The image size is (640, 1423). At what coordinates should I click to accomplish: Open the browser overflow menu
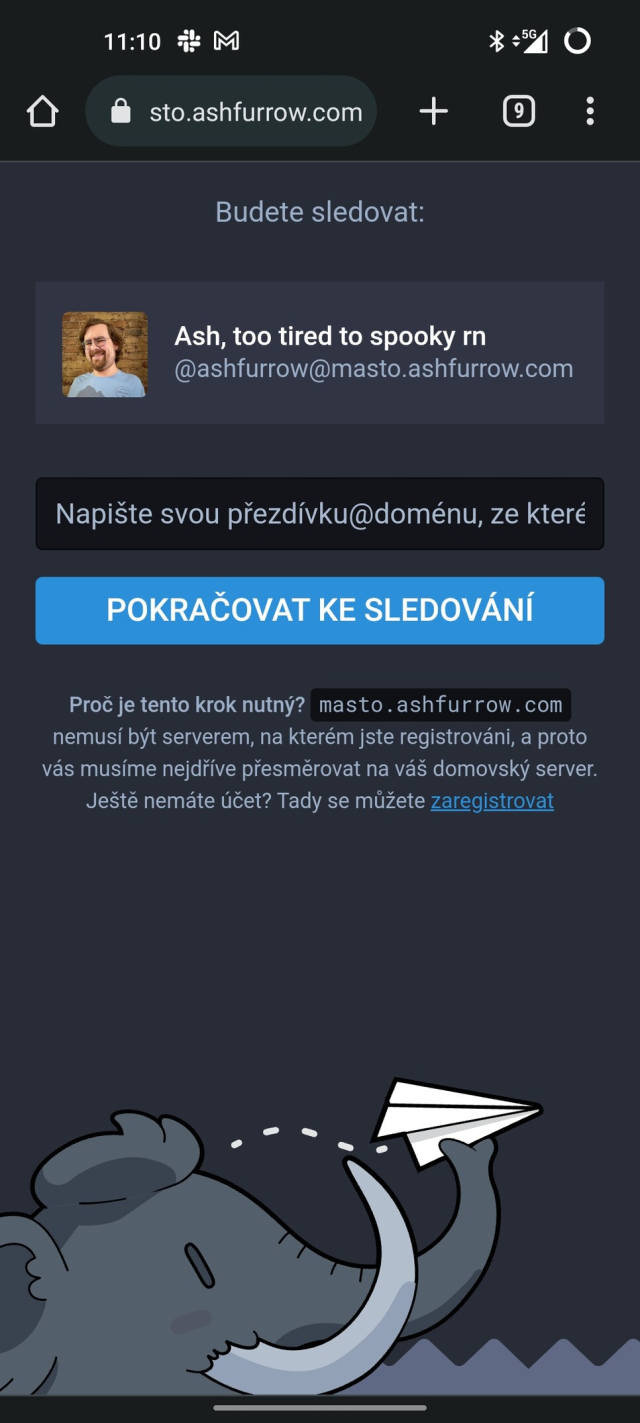pos(590,112)
